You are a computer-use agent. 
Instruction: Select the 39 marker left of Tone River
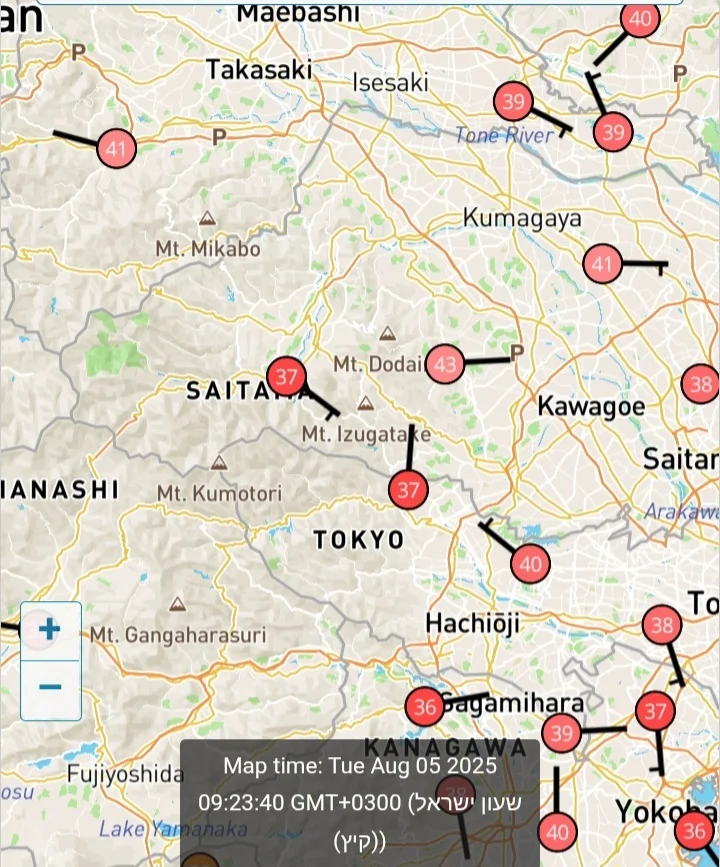(x=513, y=101)
